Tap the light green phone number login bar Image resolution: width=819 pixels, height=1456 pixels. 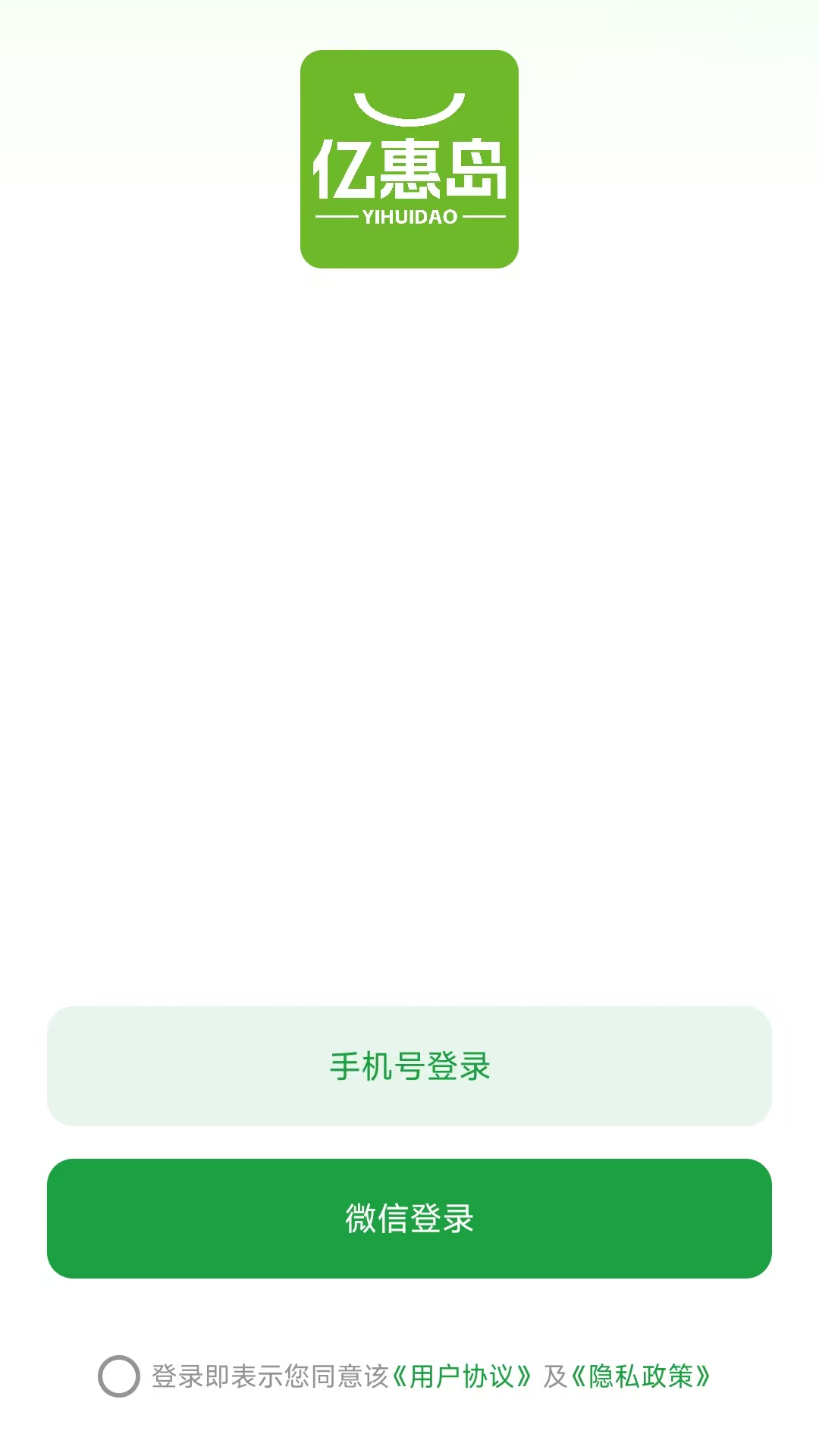409,1066
